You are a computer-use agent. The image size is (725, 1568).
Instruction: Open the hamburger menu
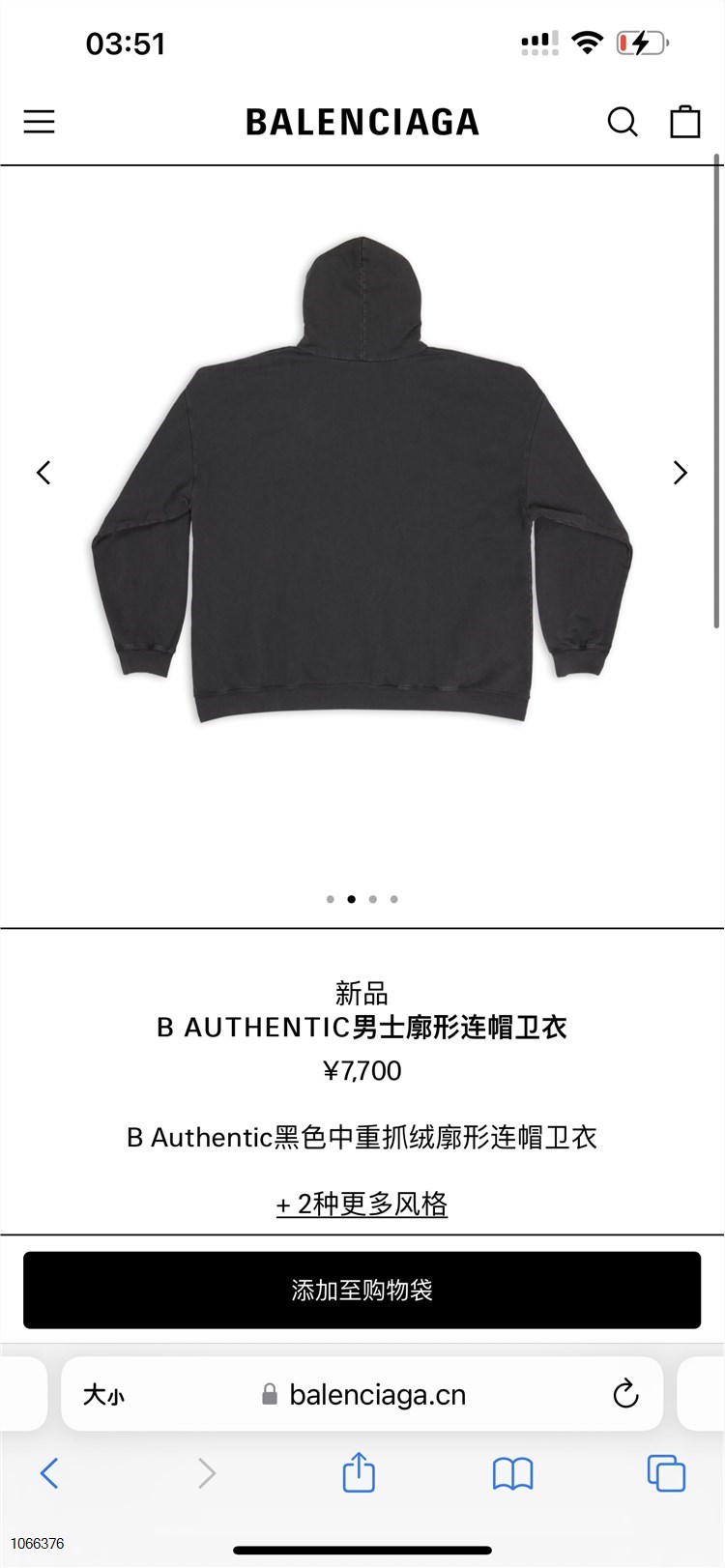40,122
